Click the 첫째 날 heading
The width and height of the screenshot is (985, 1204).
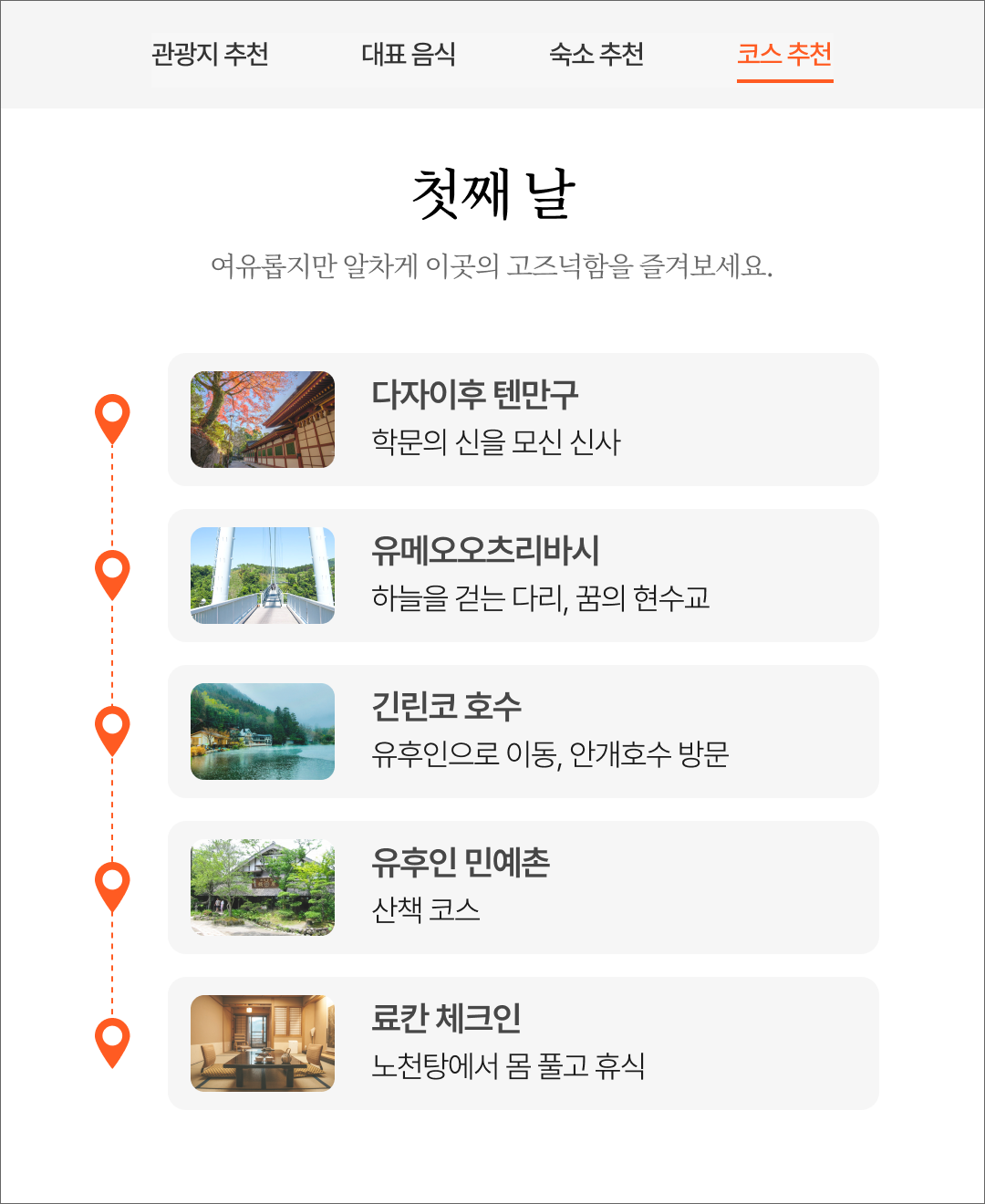coord(493,194)
